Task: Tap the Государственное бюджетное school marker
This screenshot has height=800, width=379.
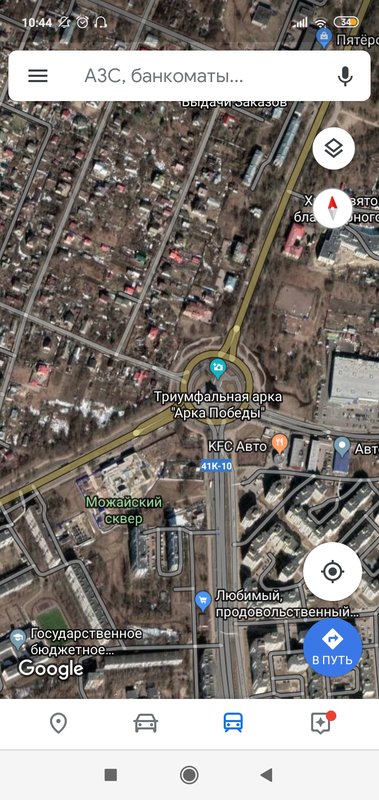Action: click(x=18, y=637)
